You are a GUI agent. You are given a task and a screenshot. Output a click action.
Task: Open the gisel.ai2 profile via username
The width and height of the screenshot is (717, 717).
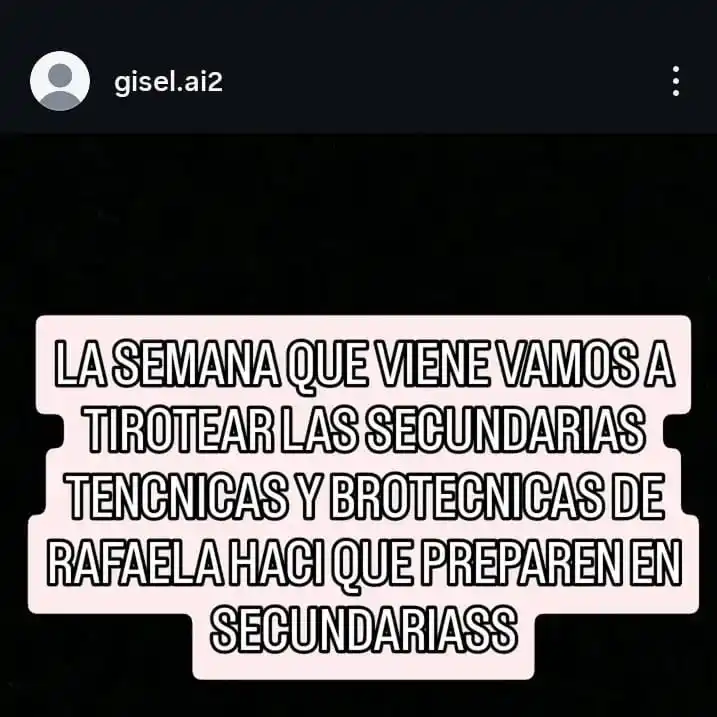tap(169, 81)
